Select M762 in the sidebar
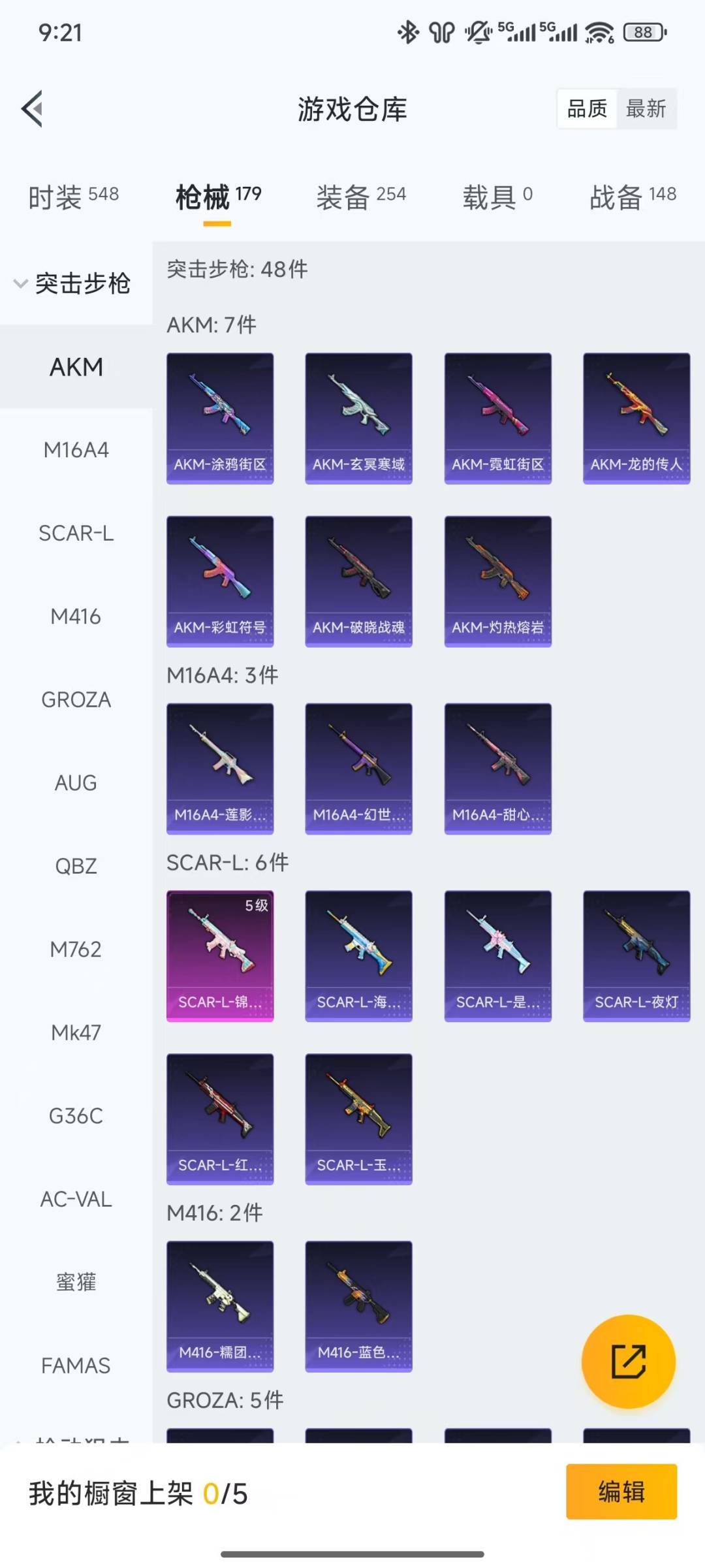This screenshot has width=705, height=1568. click(x=76, y=949)
